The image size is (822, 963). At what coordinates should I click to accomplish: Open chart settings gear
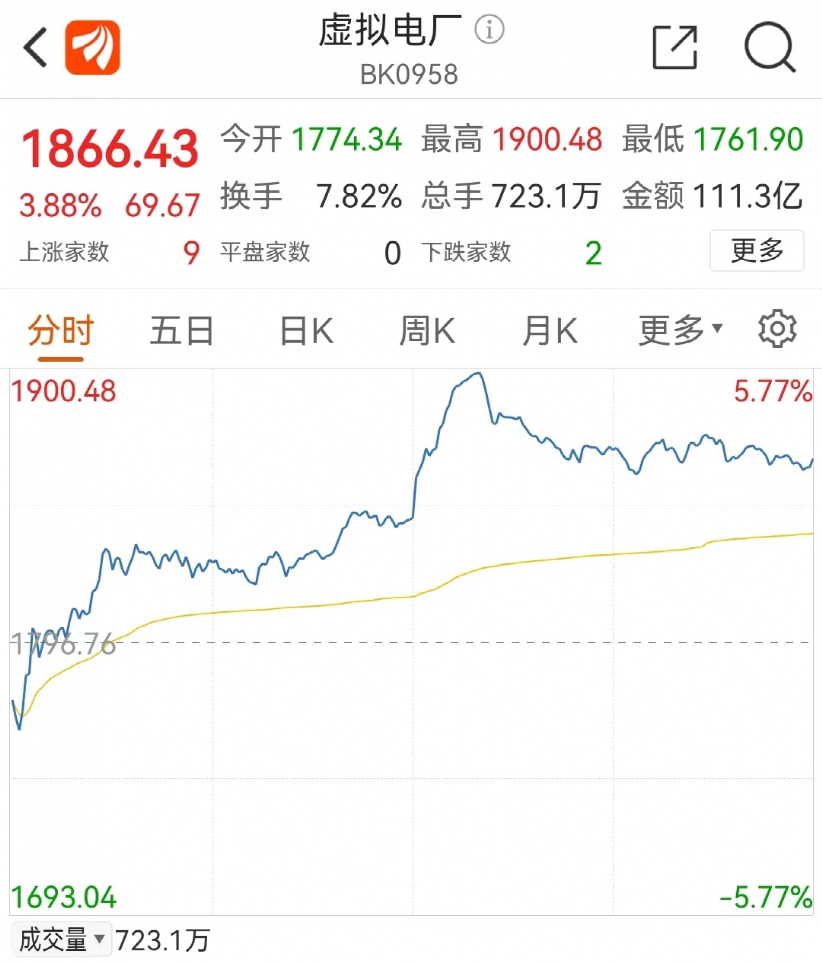pos(777,329)
